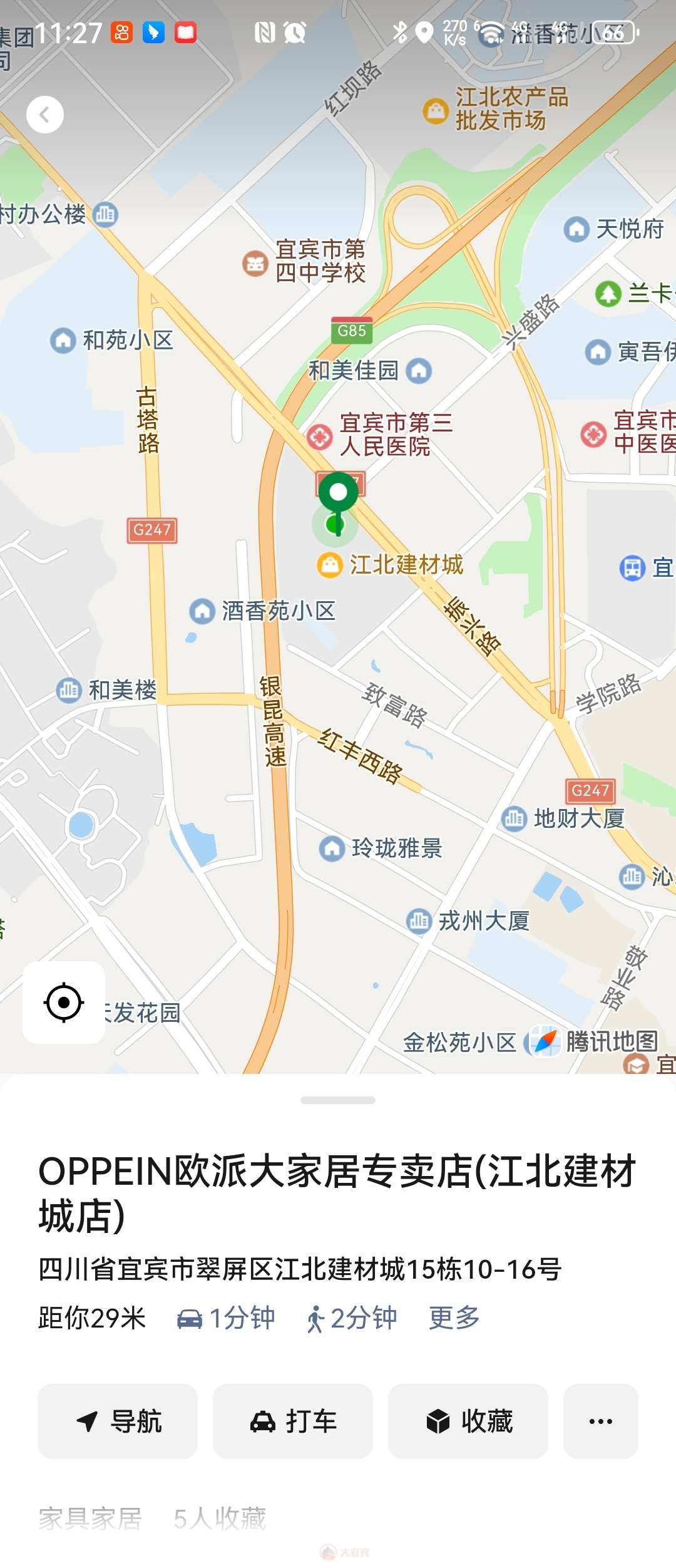Go back using the arrow button
The width and height of the screenshot is (676, 1568).
45,115
